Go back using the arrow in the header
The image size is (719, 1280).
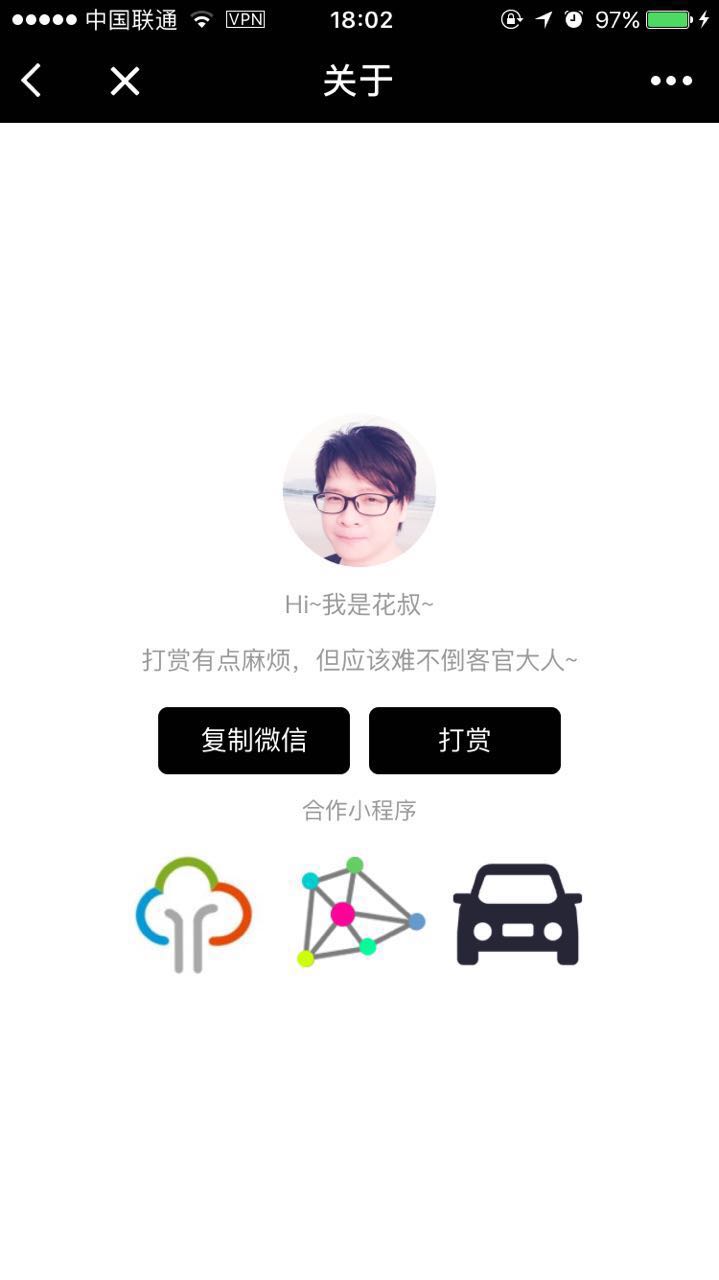[x=32, y=81]
